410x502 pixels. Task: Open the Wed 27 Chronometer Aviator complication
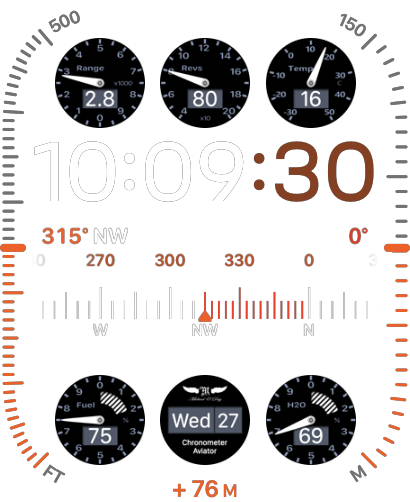205,420
